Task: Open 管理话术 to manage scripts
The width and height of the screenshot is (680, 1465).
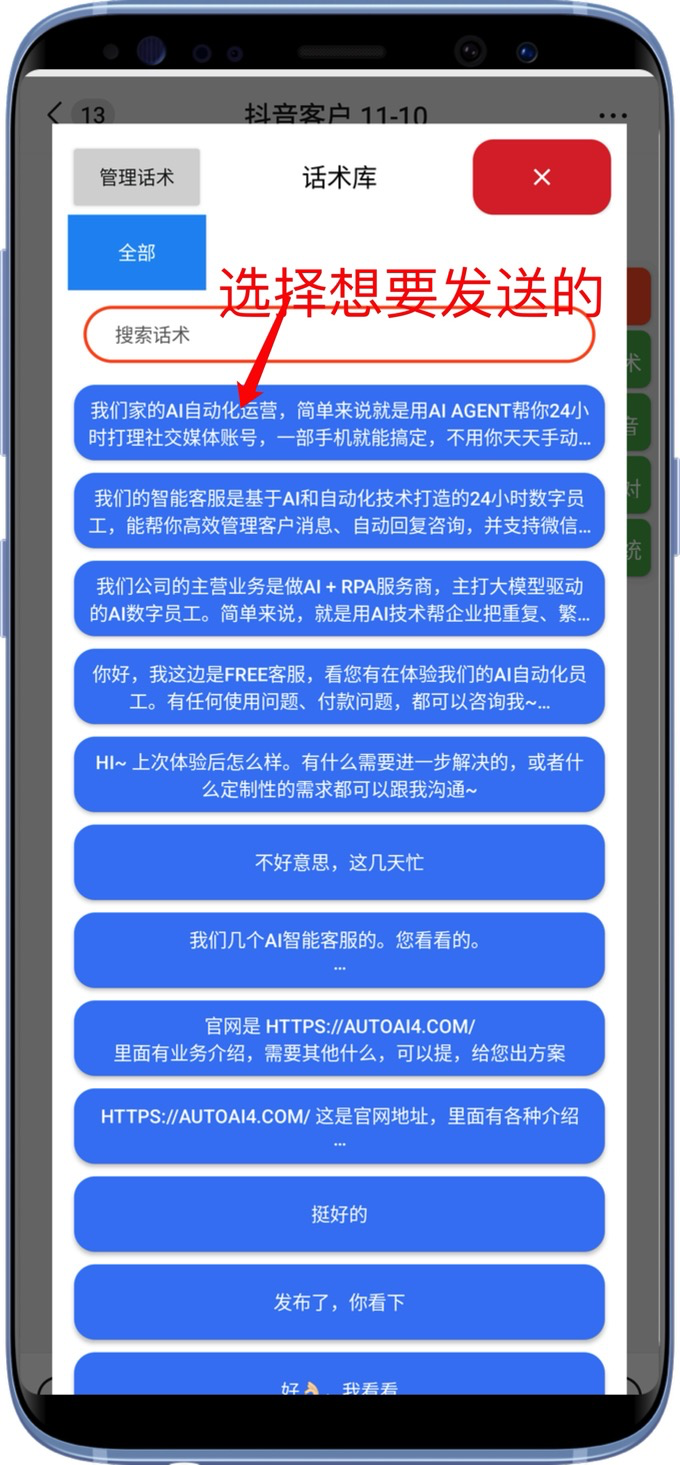Action: point(136,177)
